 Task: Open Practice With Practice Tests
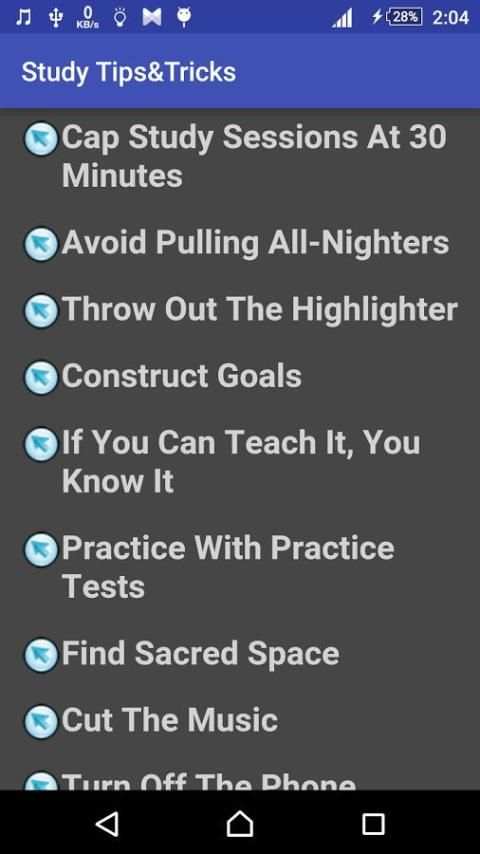click(240, 568)
